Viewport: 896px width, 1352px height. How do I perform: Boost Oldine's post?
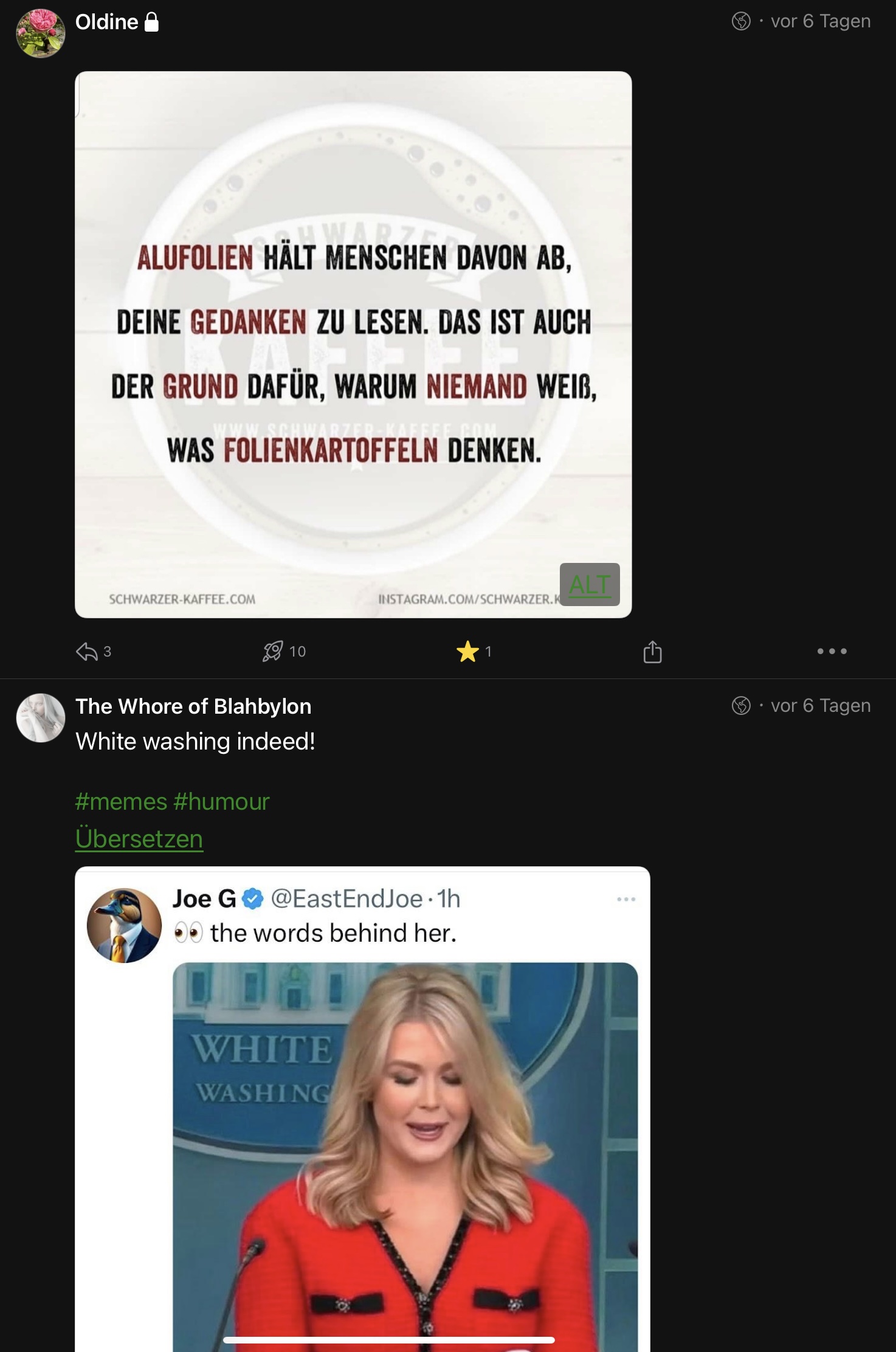pos(273,651)
